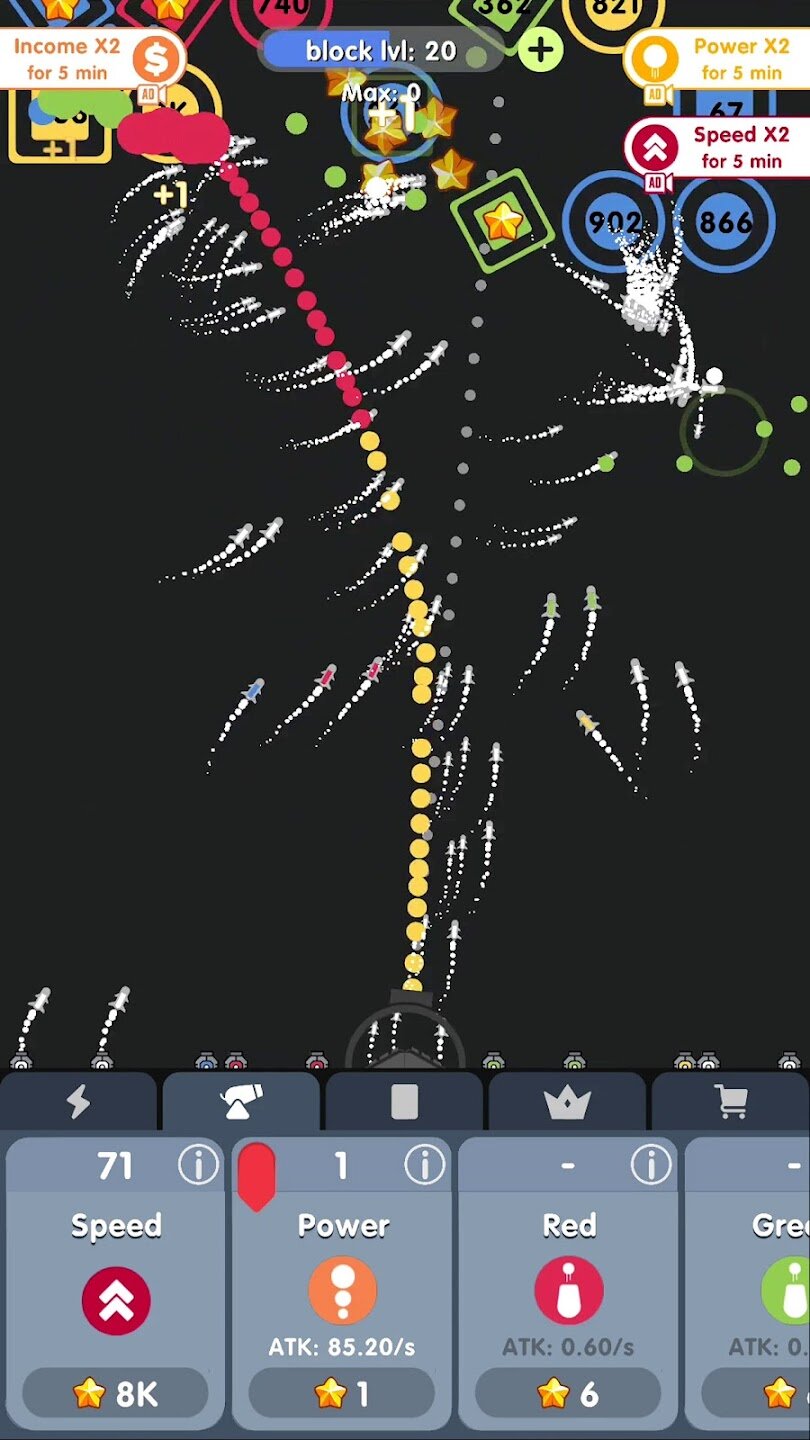Buy Power upgrade for 1 star
Viewport: 810px width, 1440px height.
click(x=342, y=1393)
